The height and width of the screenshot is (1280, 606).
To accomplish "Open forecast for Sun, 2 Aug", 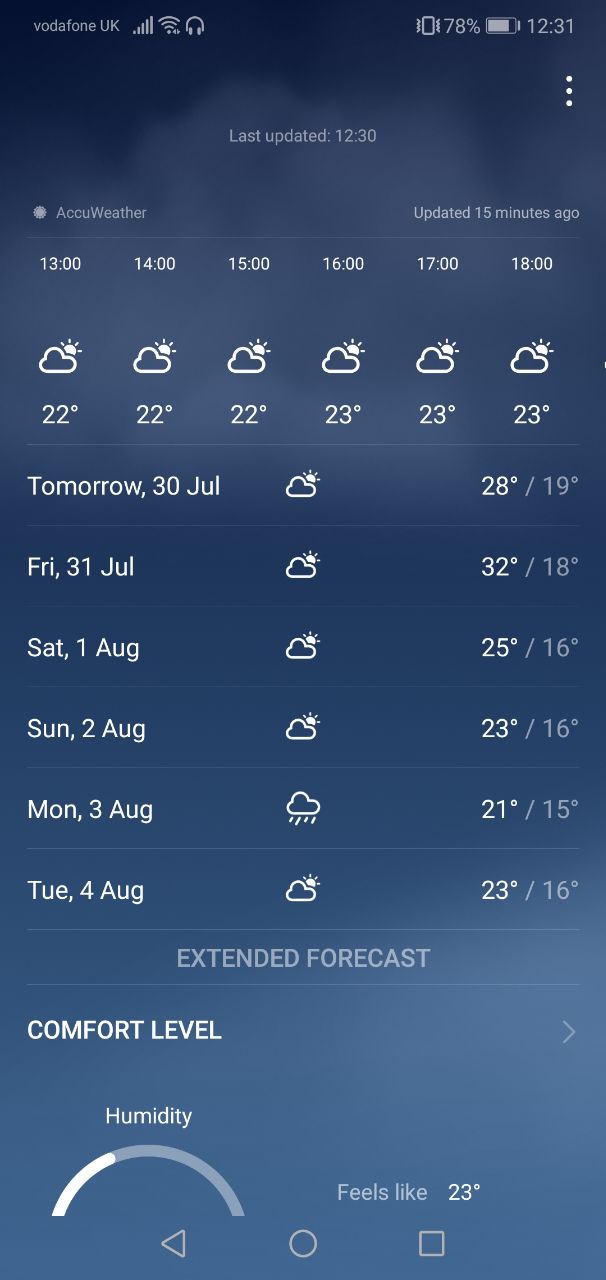I will click(303, 728).
